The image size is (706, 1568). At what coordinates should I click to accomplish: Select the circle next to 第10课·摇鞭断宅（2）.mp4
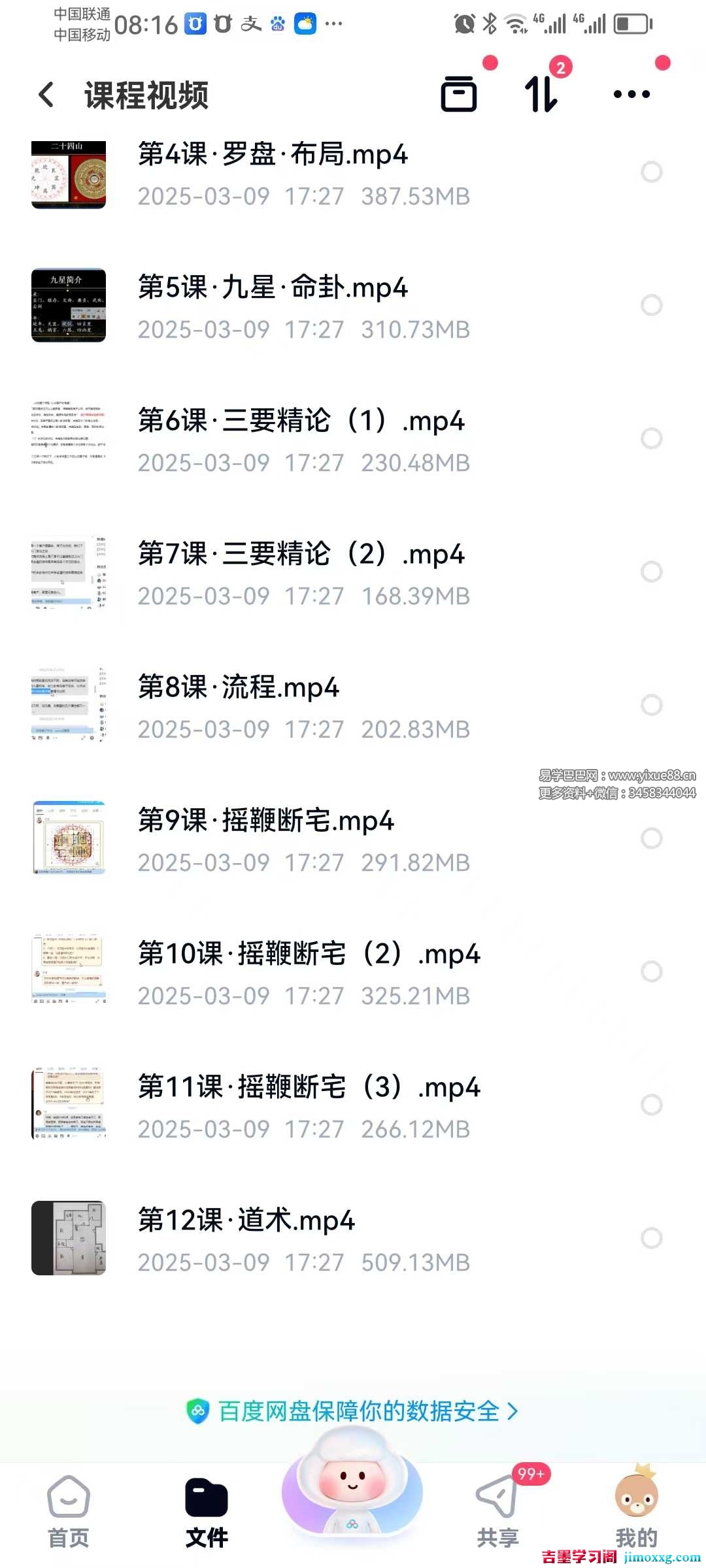tap(651, 972)
